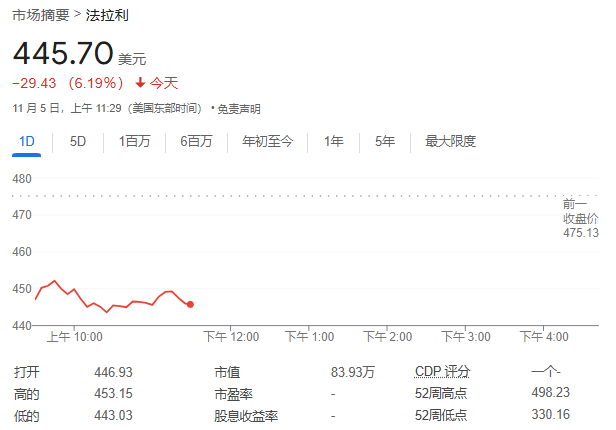Switch to the 1年 chart tab
The image size is (616, 430).
334,141
